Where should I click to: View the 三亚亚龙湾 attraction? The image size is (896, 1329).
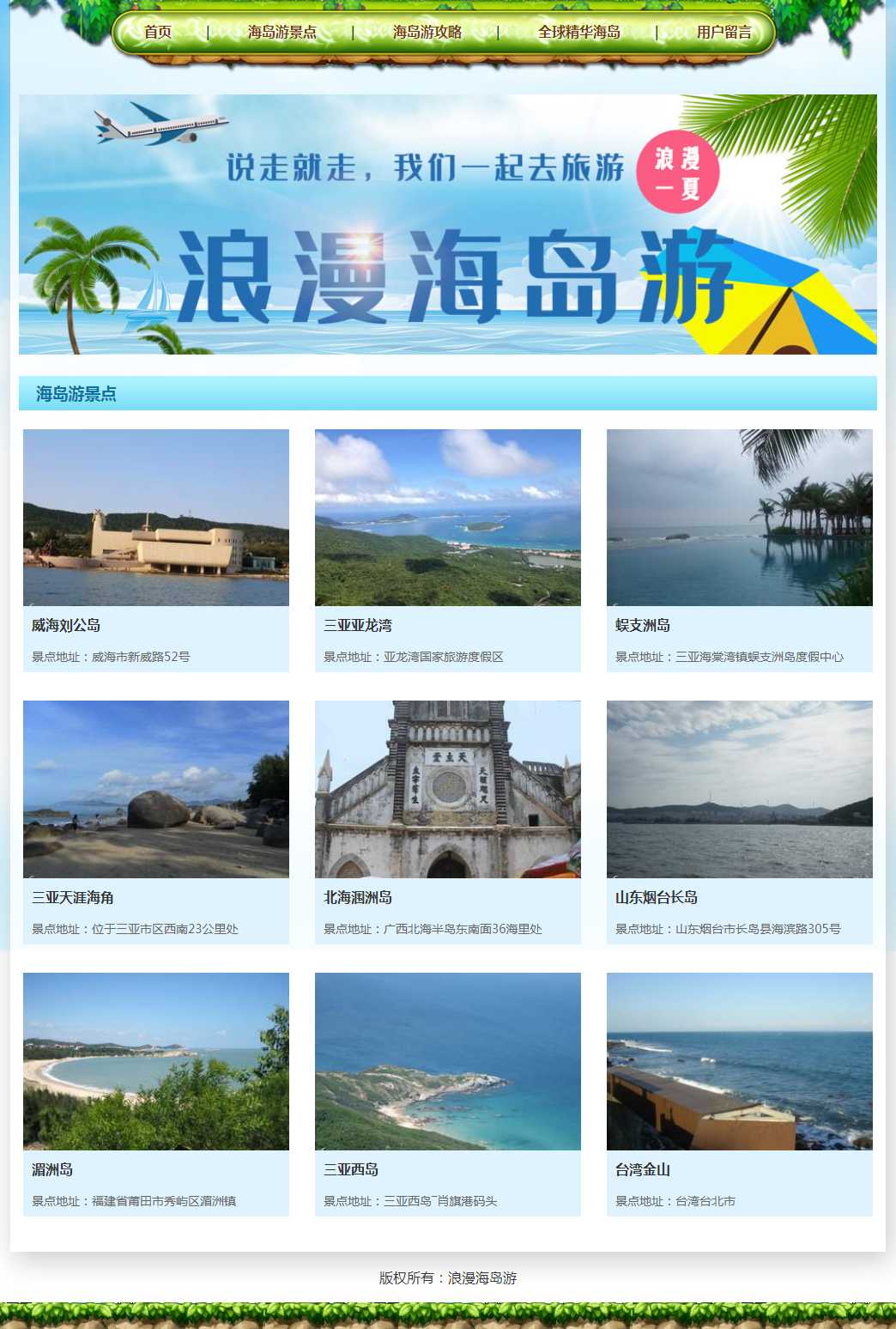pyautogui.click(x=448, y=519)
